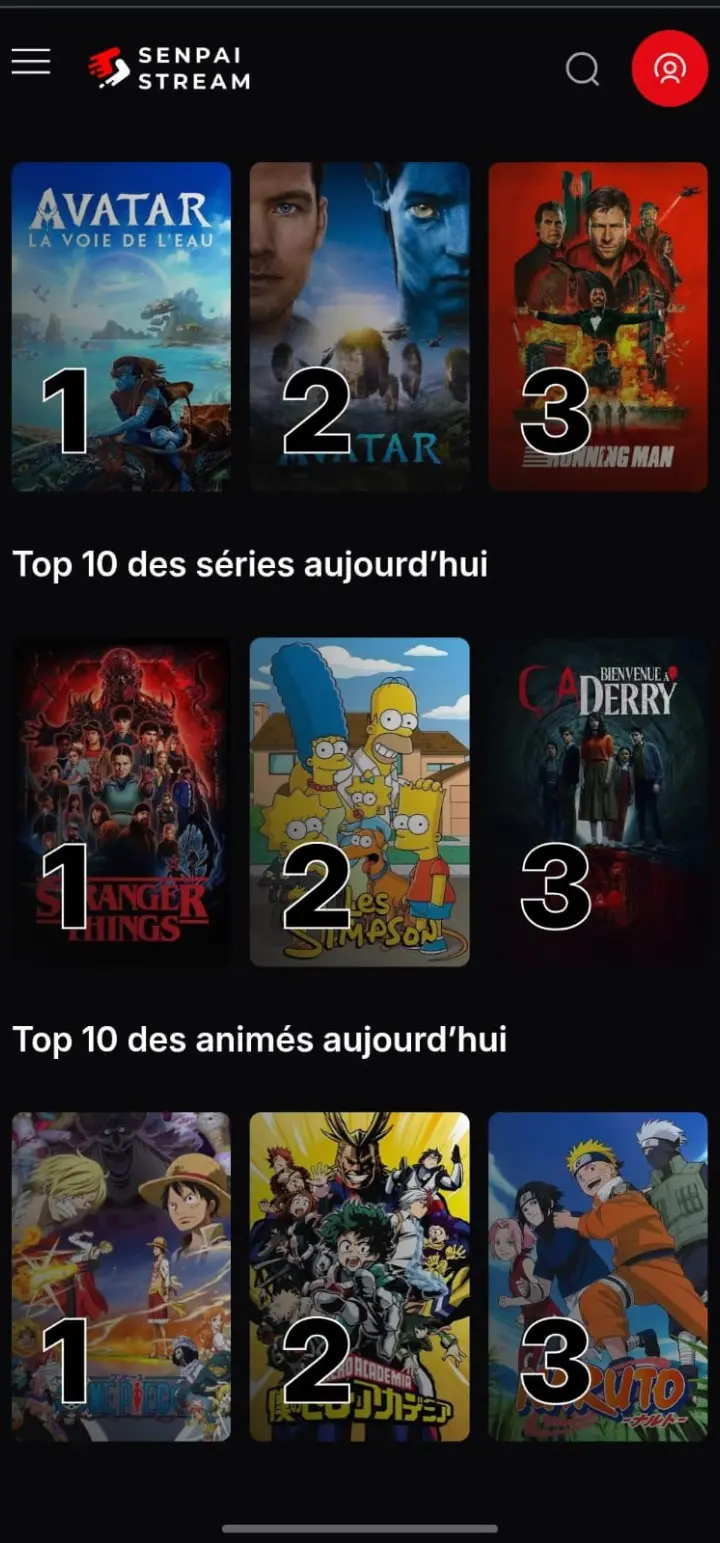
Task: Open the Stranger Things series card
Action: [x=121, y=801]
